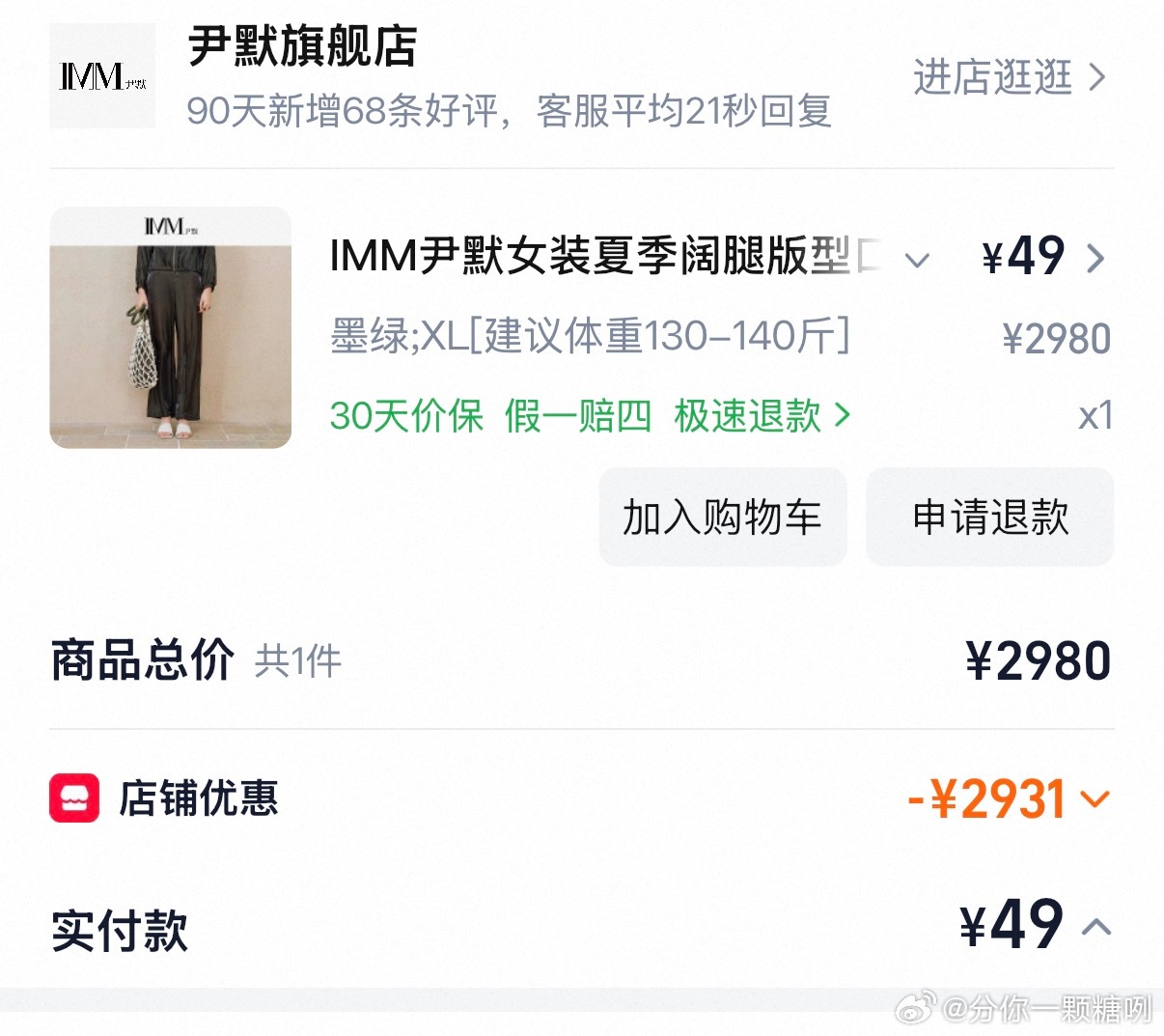Request a refund with 申请退款
The image size is (1164, 1036).
[x=989, y=518]
